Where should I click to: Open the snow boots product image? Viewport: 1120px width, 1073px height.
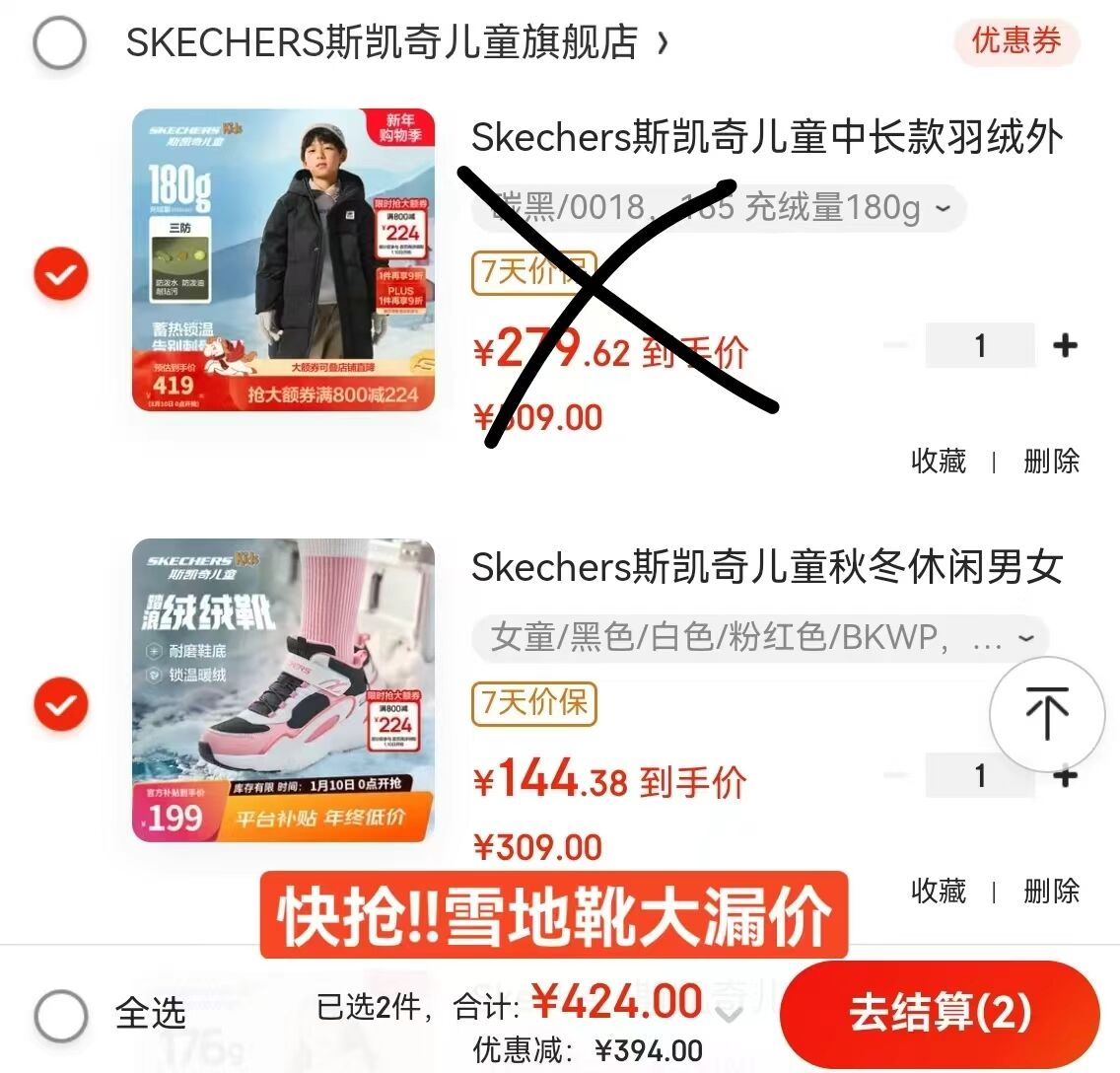(x=284, y=690)
